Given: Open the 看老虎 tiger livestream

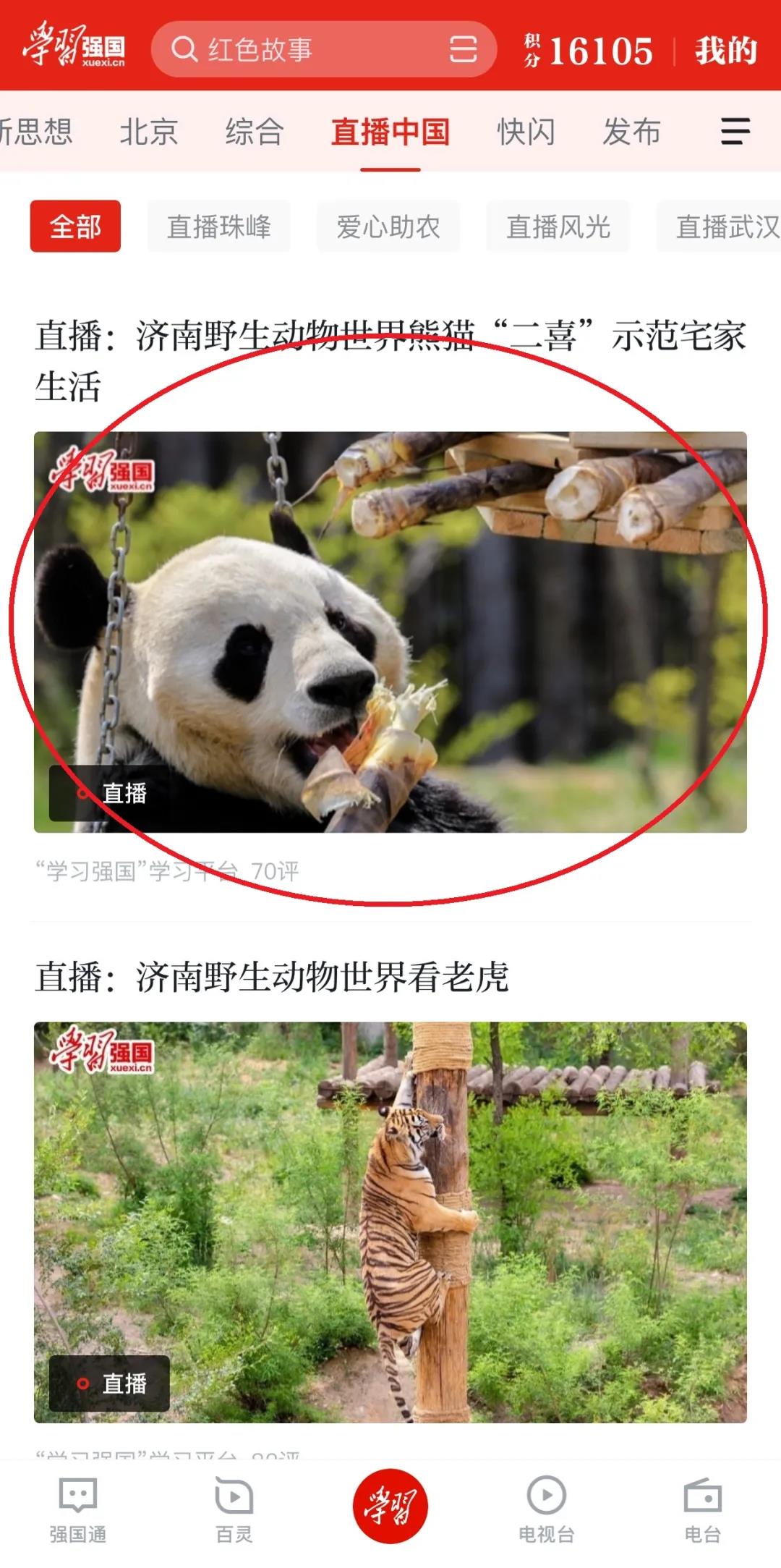Looking at the screenshot, I should 390,1221.
